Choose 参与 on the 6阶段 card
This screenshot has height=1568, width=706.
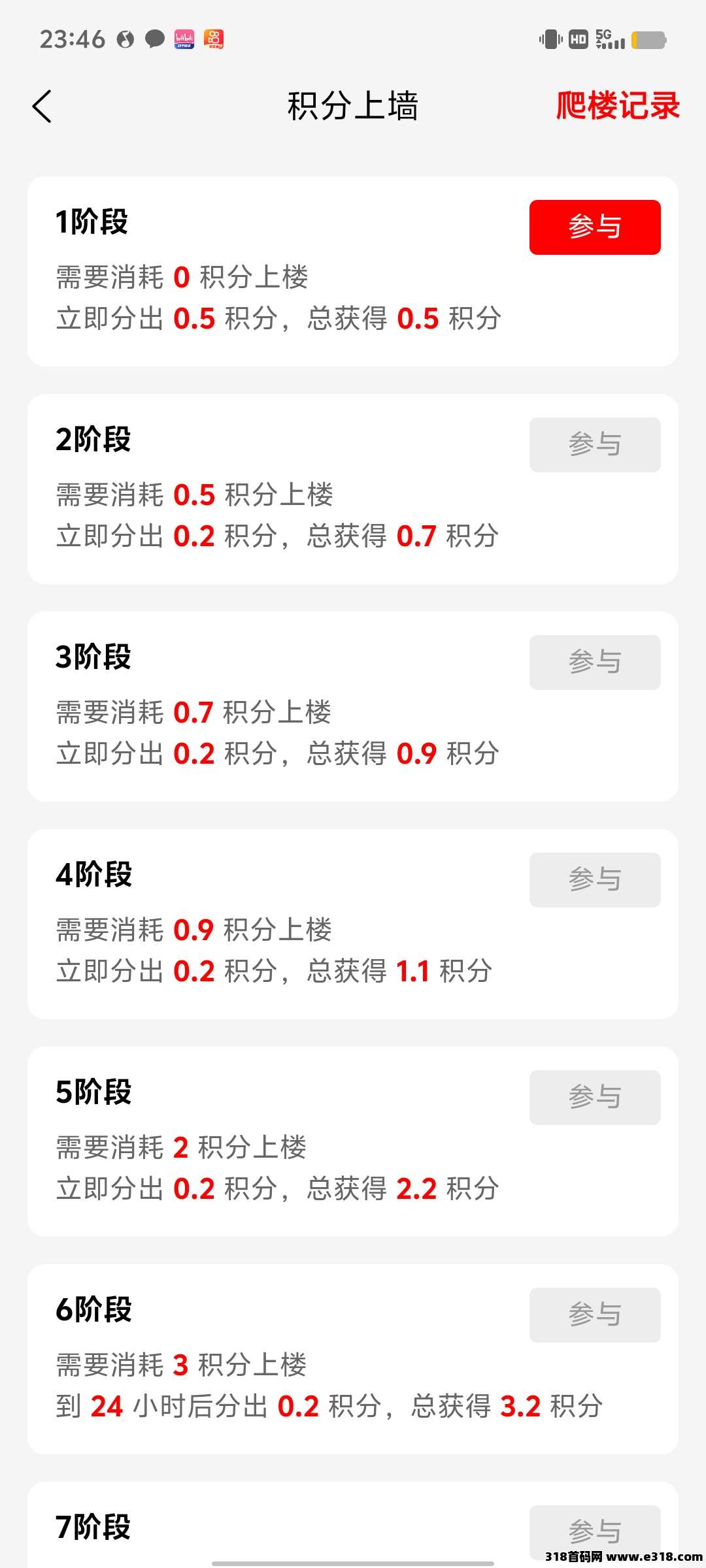point(595,1315)
